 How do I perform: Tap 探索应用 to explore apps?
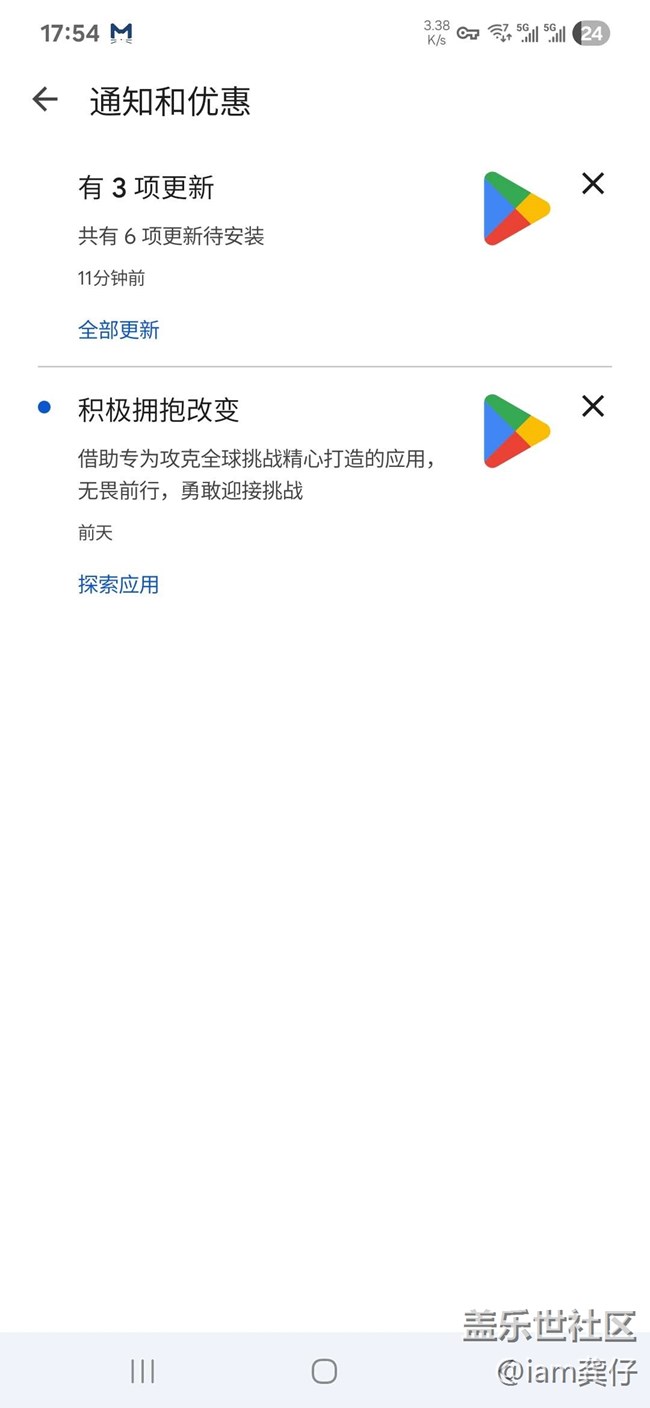(x=119, y=585)
